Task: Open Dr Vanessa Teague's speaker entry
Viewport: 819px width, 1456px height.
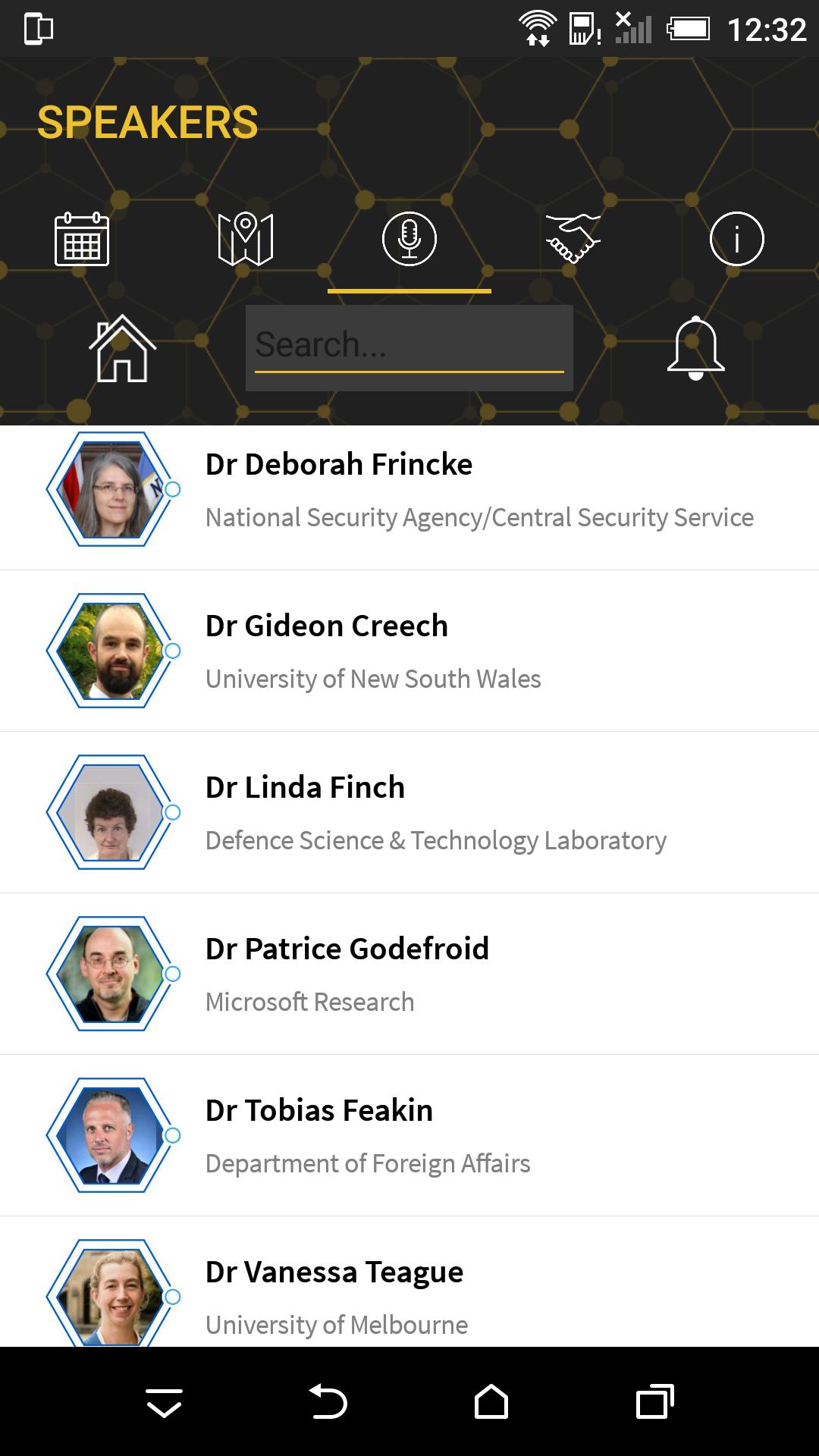Action: 409,1292
